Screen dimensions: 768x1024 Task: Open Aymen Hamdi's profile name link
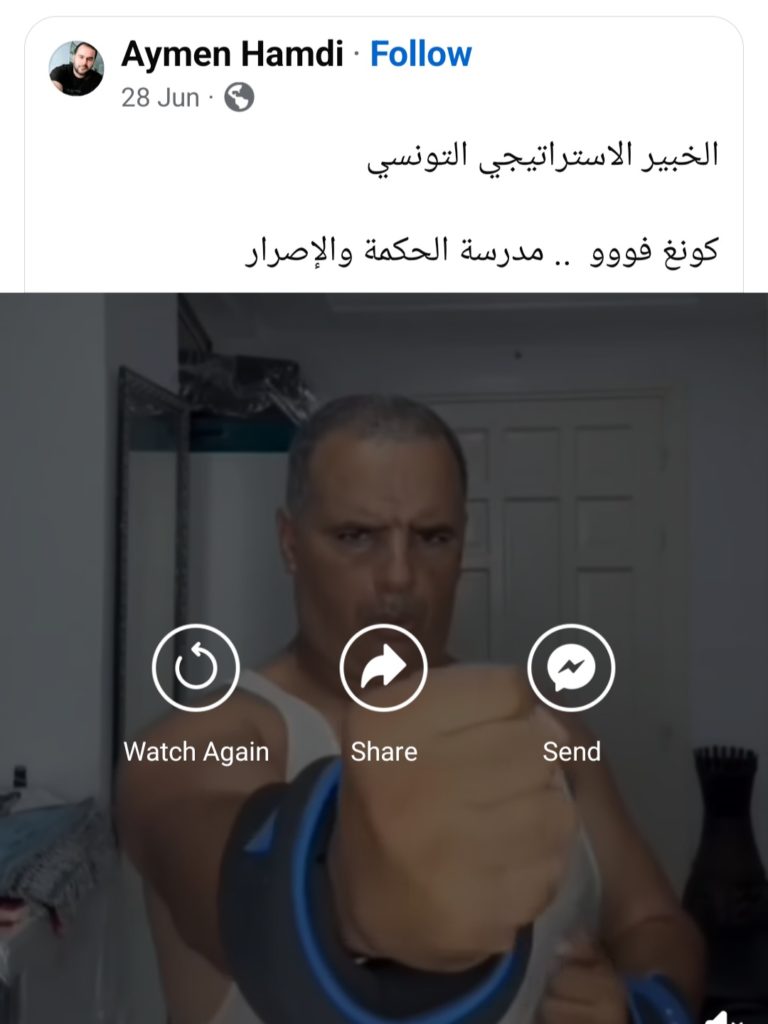click(x=232, y=55)
